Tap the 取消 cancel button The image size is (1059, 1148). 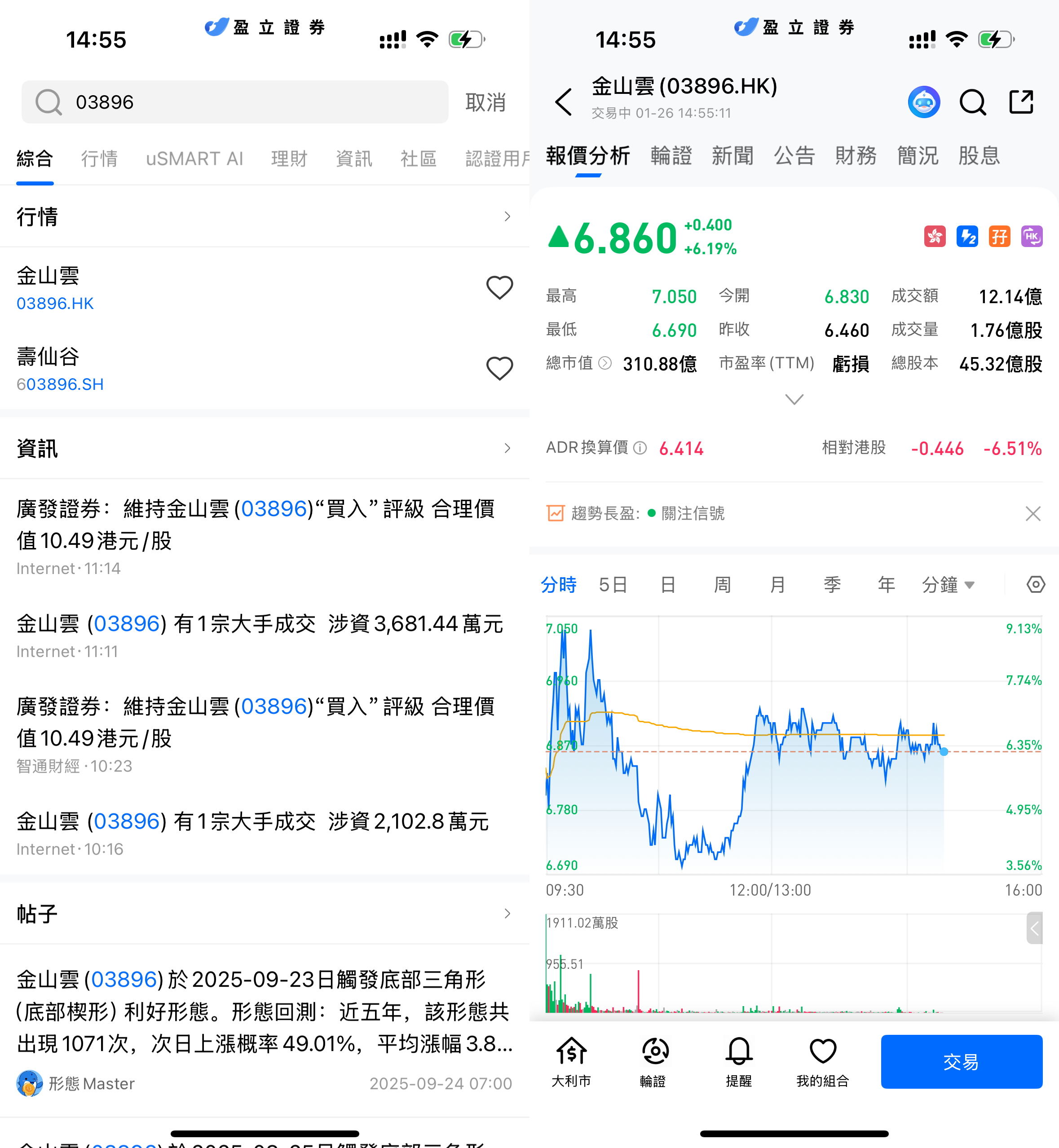tap(485, 102)
